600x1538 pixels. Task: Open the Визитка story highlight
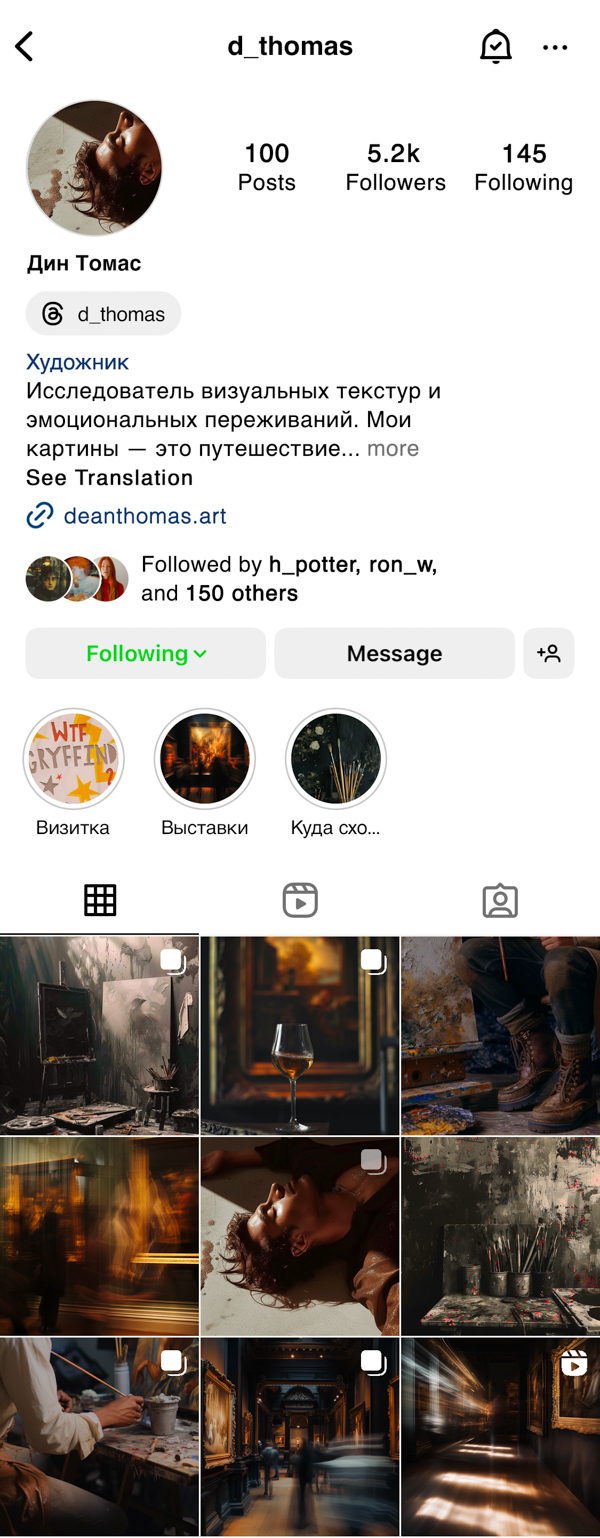[x=73, y=759]
